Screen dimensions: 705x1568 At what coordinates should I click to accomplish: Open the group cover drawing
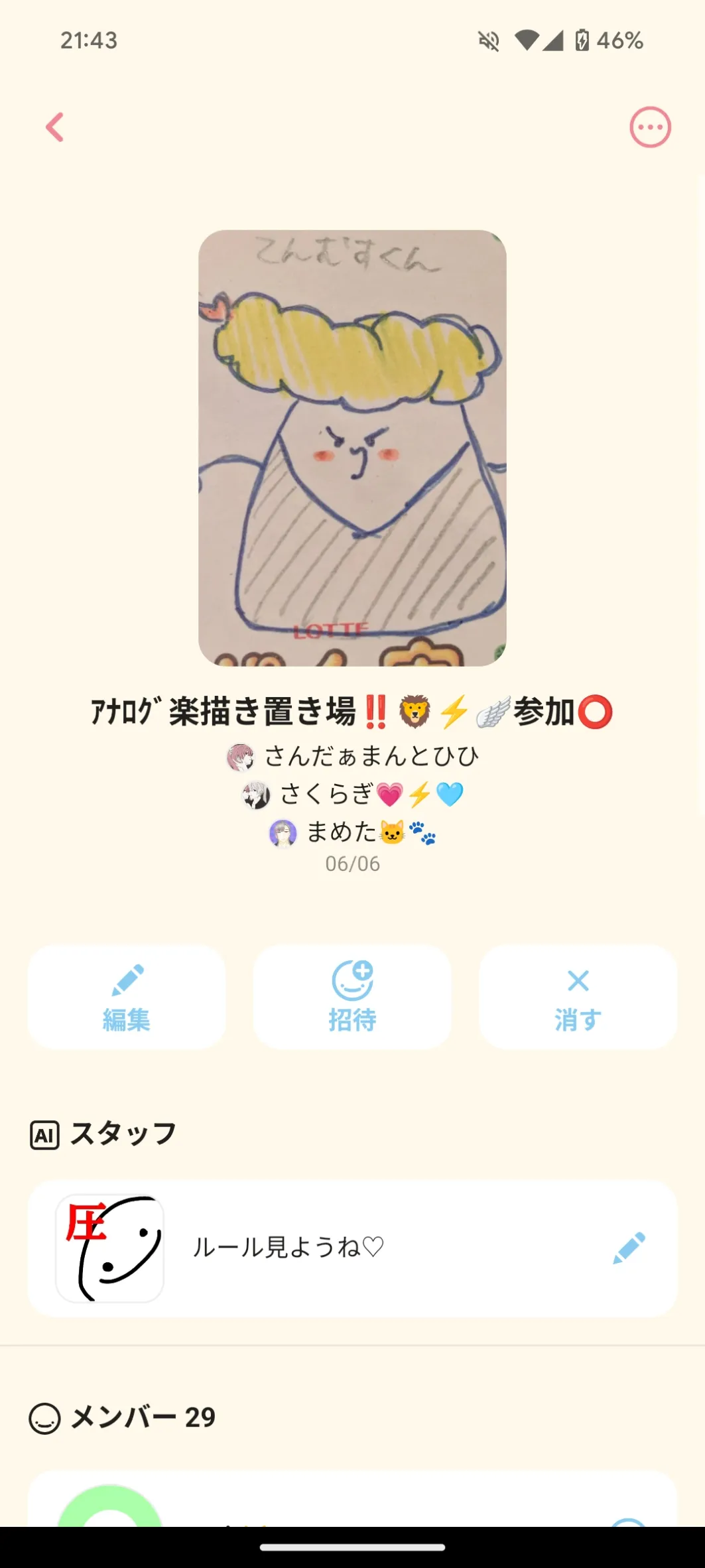[352, 448]
